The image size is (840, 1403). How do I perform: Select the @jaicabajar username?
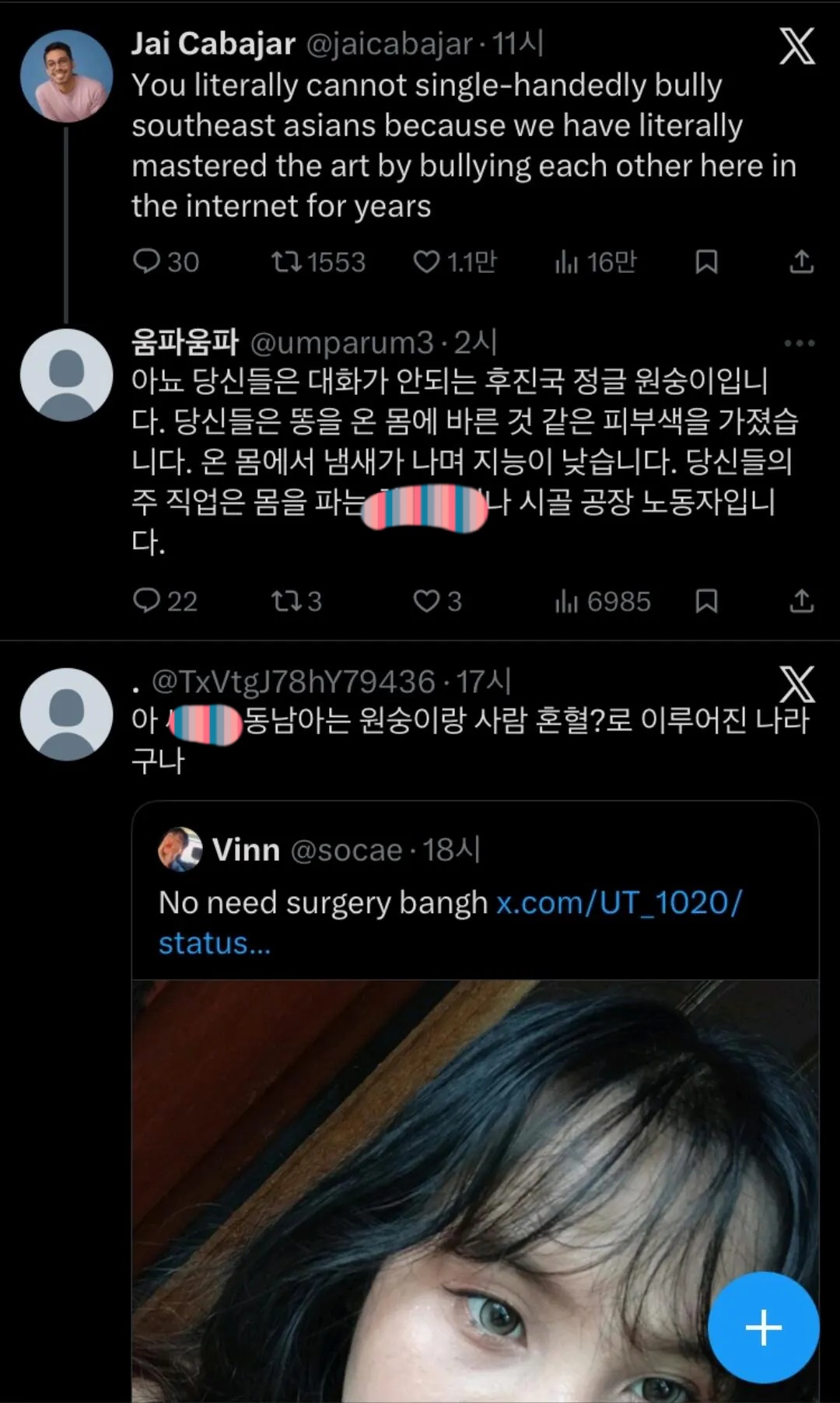click(x=390, y=44)
